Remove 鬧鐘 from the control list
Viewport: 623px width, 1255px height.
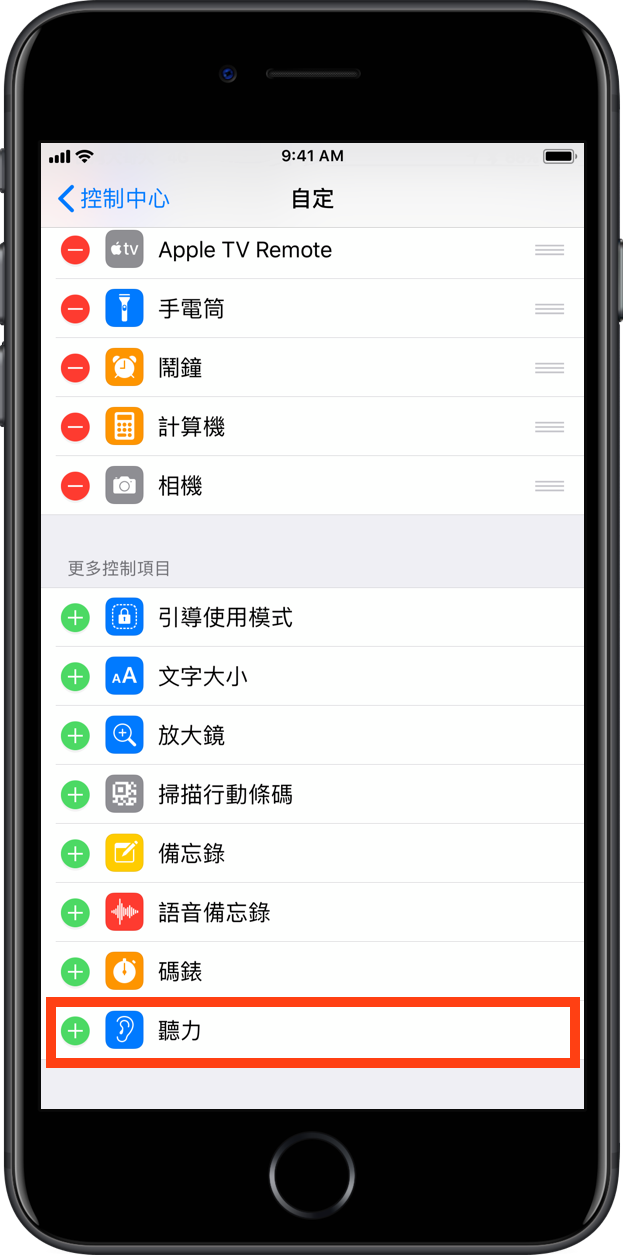(75, 368)
